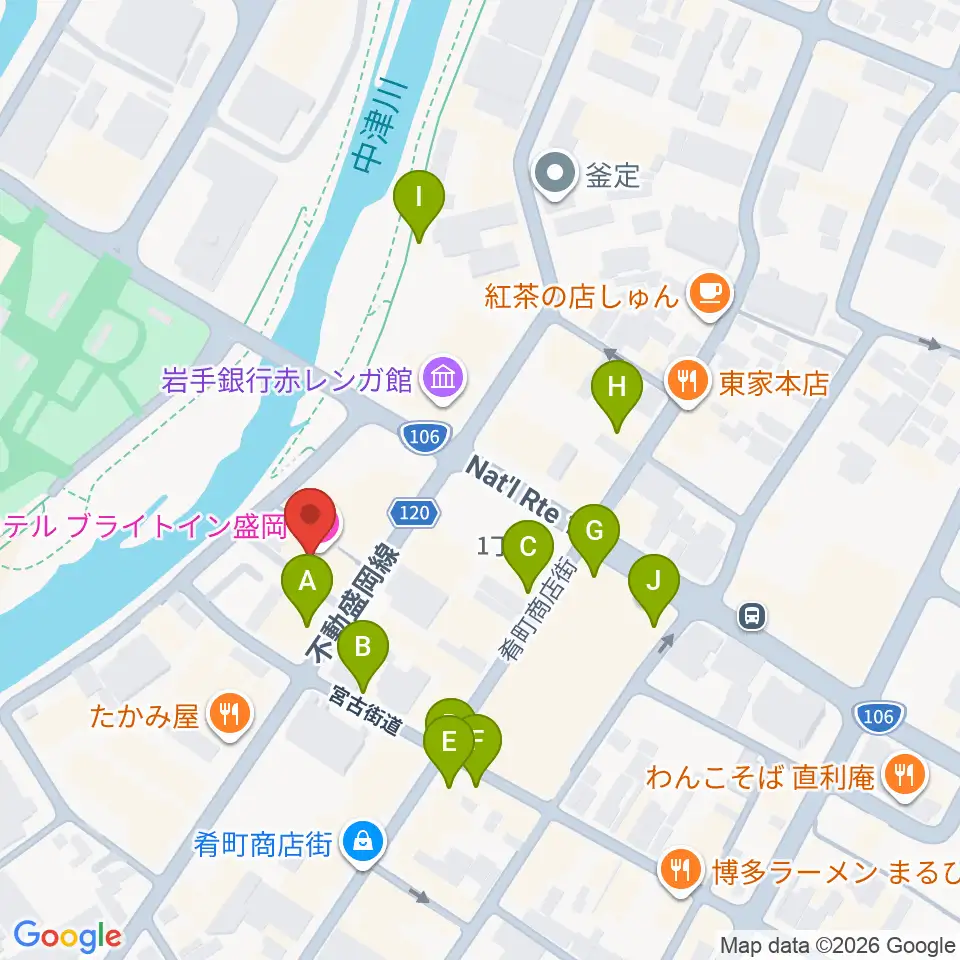Tap the bus stop icon
The image size is (960, 960).
coord(752,615)
